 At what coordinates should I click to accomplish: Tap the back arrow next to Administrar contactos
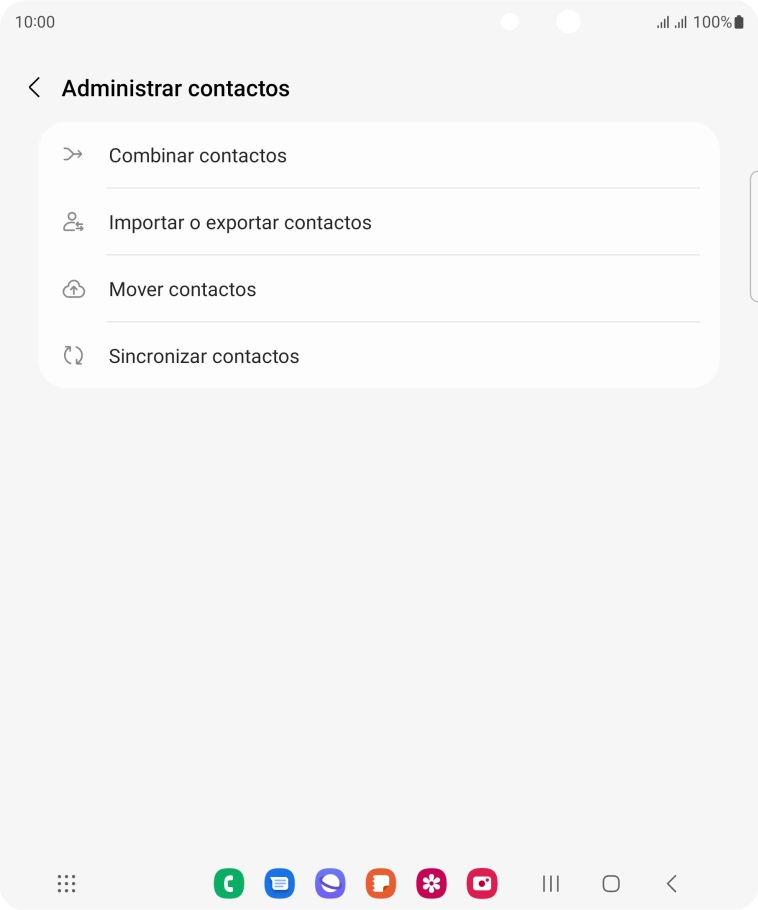34,88
